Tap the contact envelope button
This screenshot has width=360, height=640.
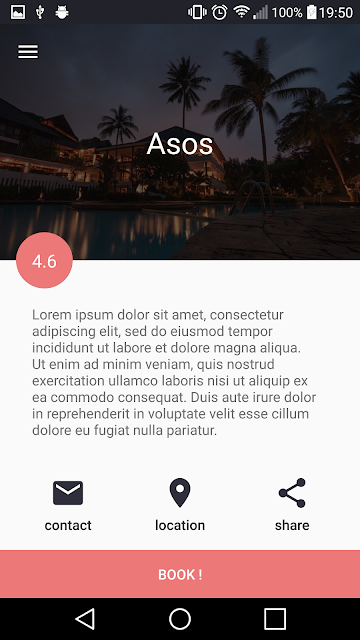coord(68,493)
